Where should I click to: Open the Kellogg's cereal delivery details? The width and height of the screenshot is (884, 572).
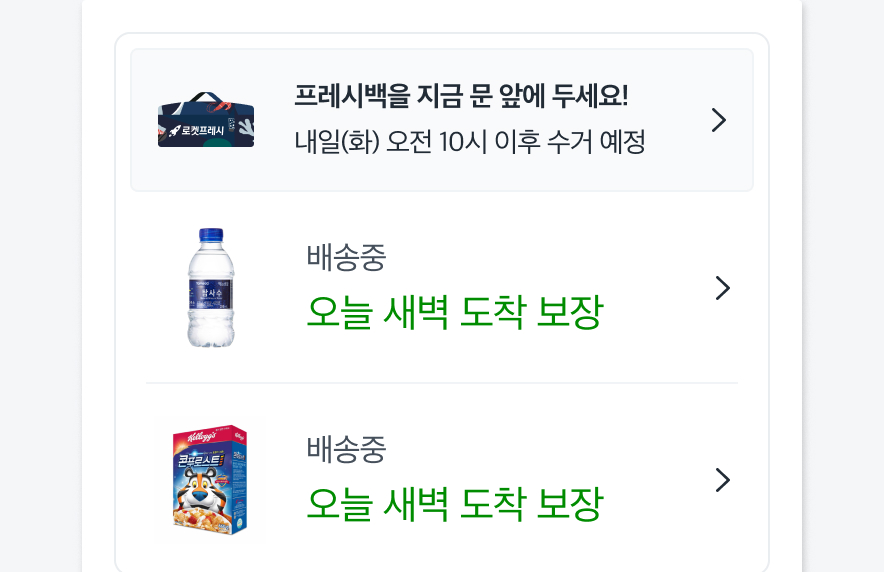tap(441, 480)
